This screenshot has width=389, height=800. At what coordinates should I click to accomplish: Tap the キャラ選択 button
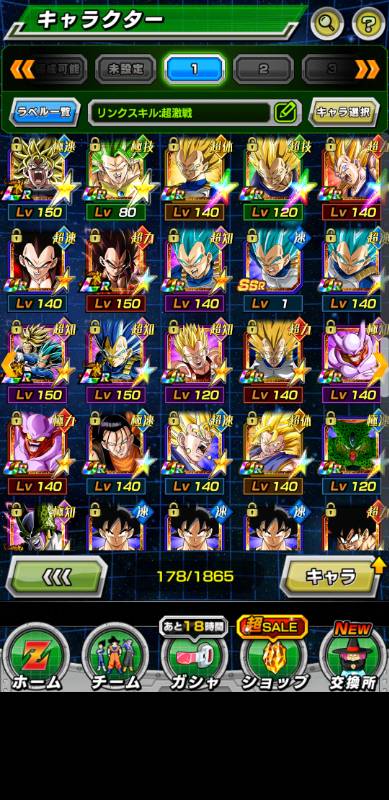tap(345, 112)
